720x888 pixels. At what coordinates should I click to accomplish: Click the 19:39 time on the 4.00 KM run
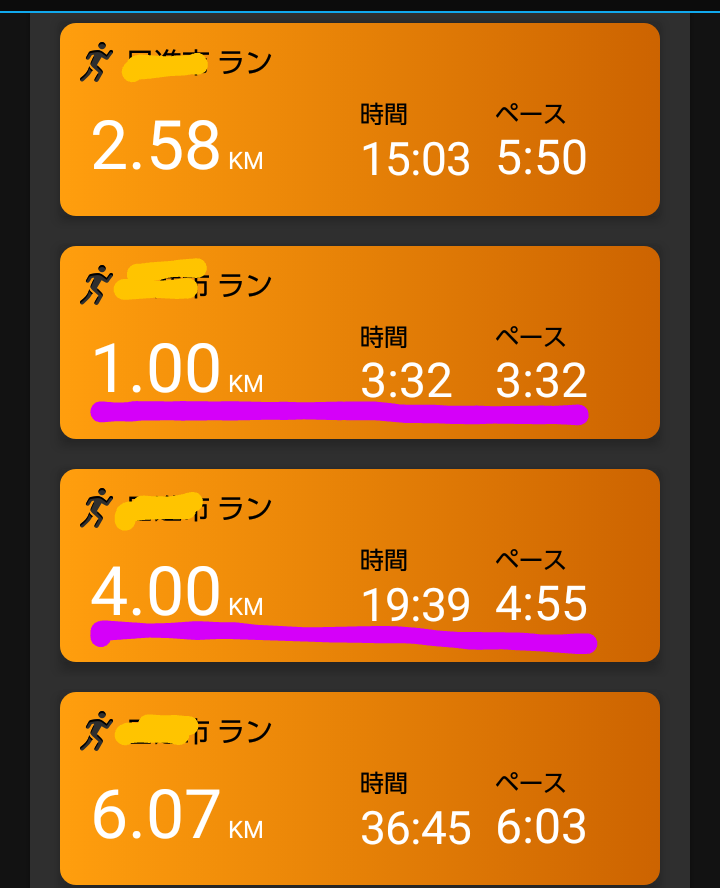416,604
